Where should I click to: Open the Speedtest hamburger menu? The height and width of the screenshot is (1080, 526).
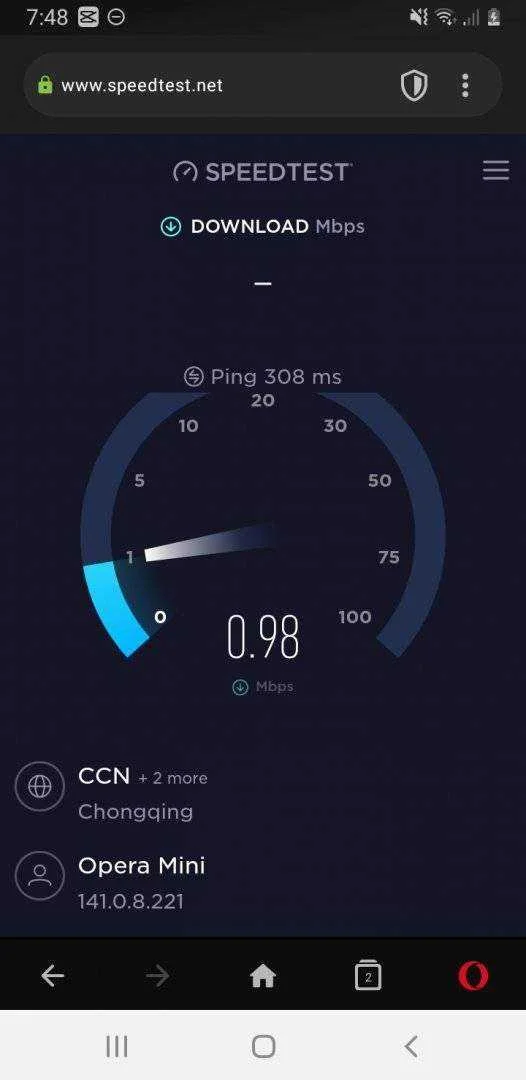point(496,170)
